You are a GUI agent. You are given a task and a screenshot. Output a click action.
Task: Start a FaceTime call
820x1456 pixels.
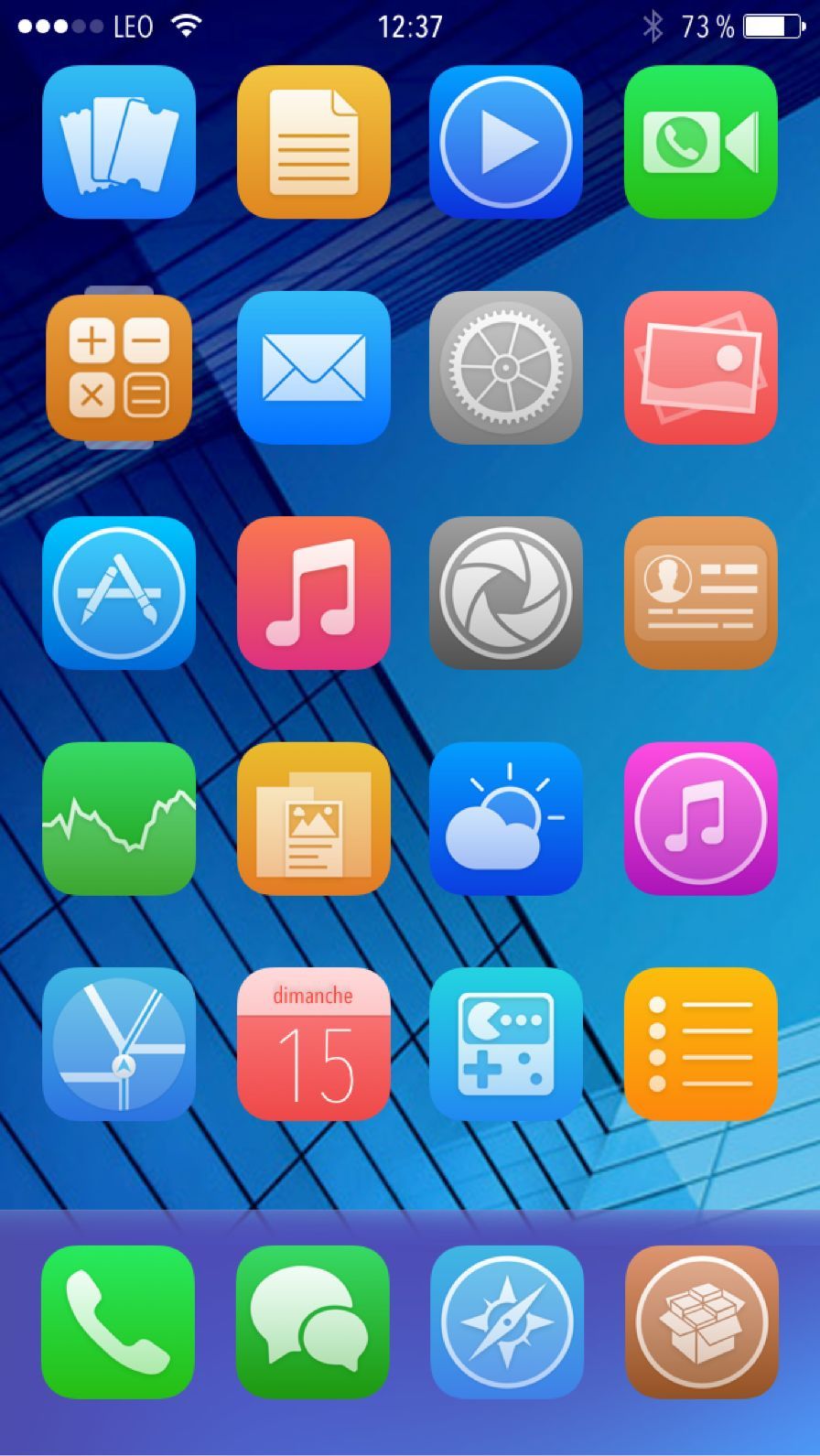[702, 144]
